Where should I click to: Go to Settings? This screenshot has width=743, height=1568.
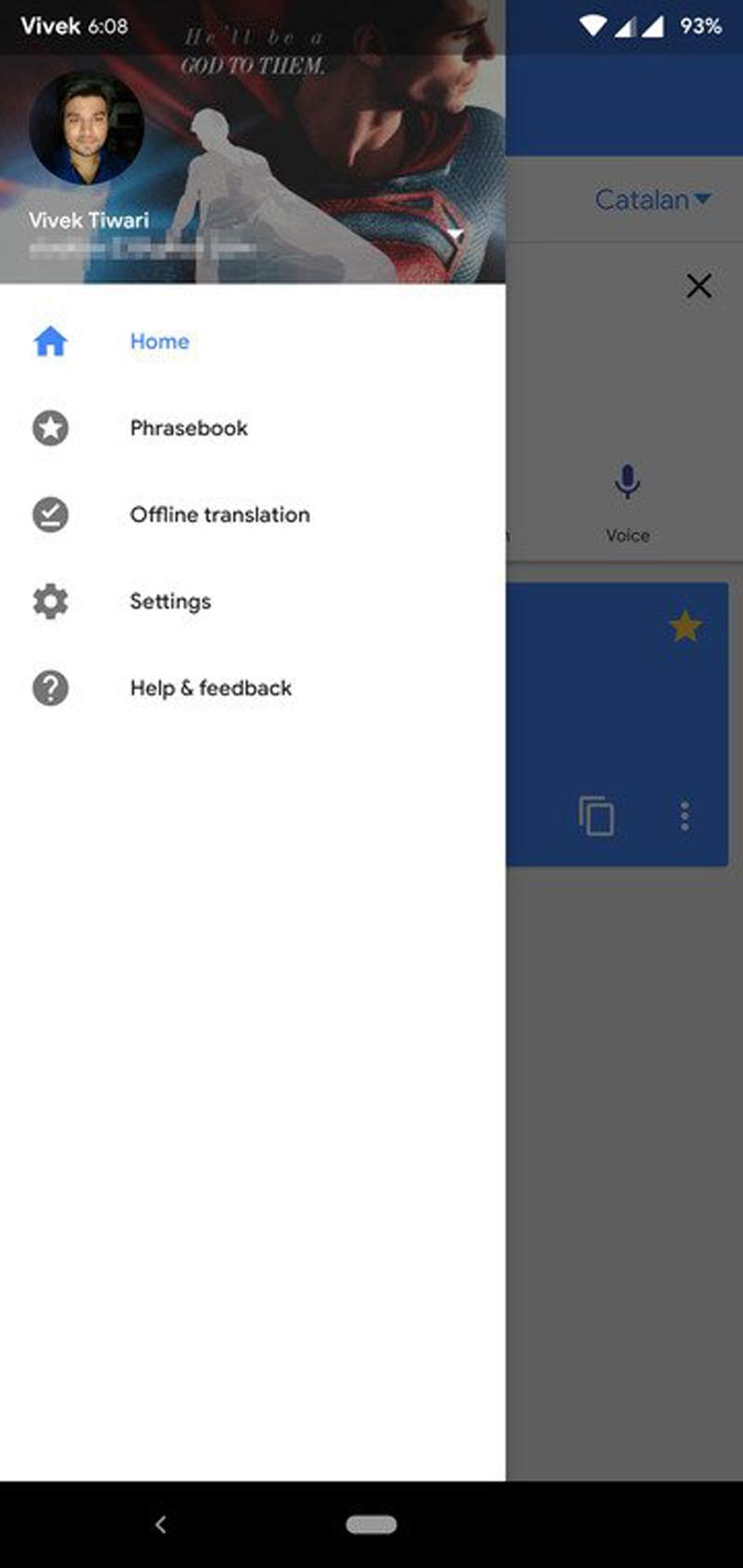coord(170,602)
